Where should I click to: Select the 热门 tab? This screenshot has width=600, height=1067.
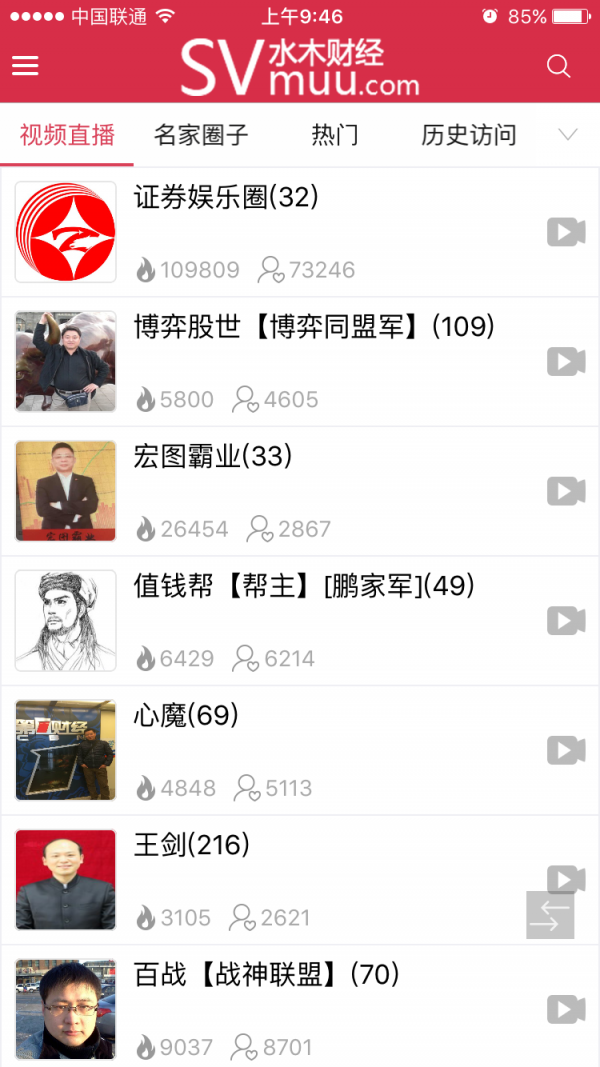[x=334, y=135]
